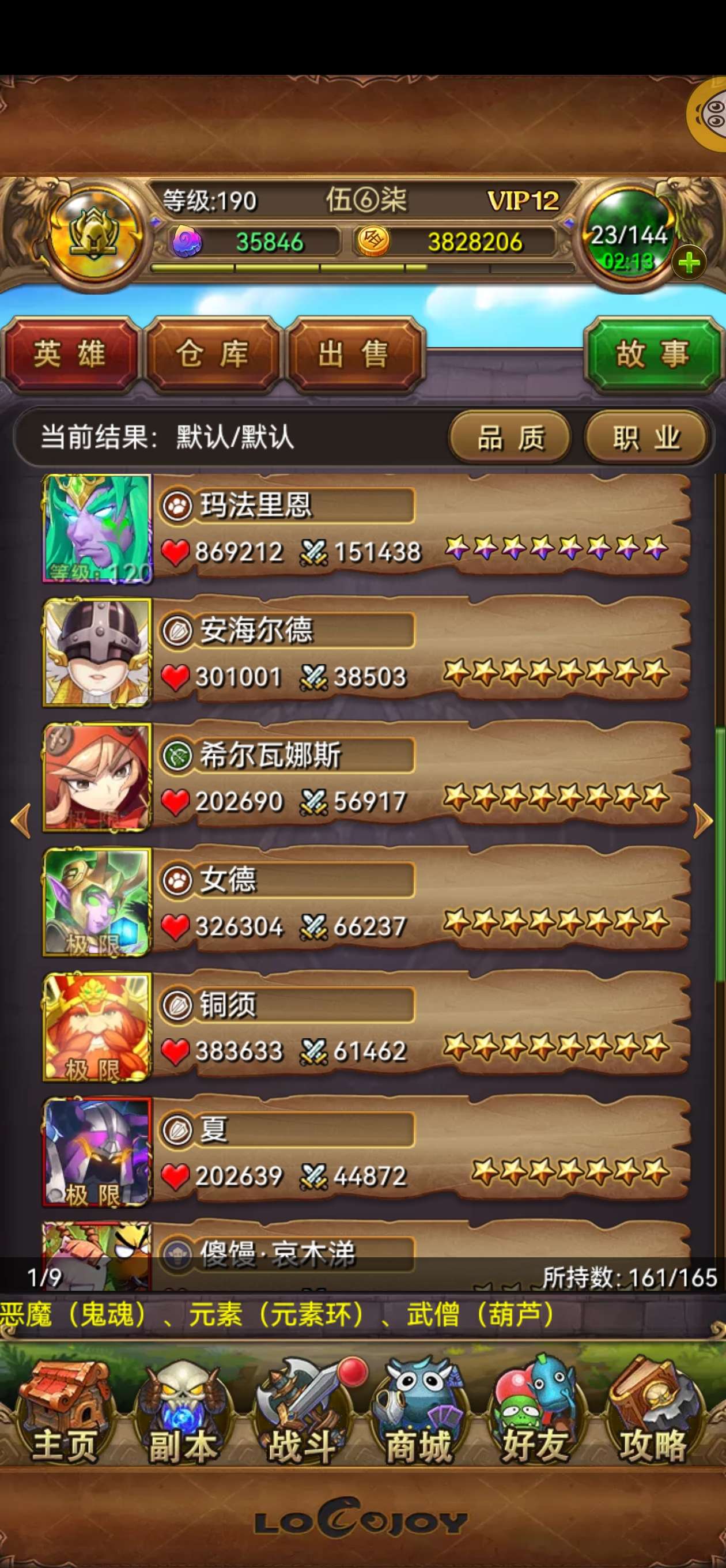The height and width of the screenshot is (1568, 726).
Task: View hero 女德 details
Action: click(x=365, y=903)
